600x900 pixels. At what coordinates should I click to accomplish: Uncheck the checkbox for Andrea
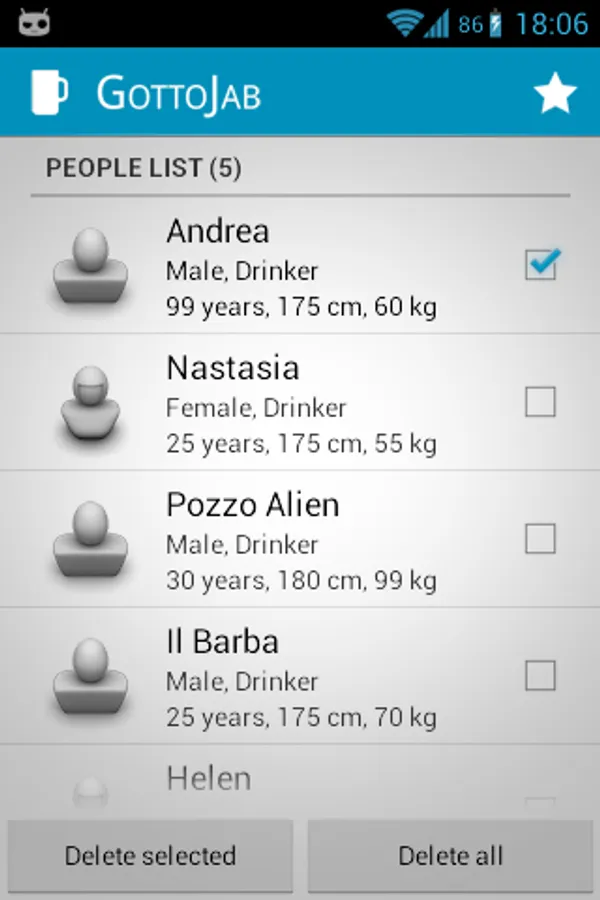coord(541,265)
